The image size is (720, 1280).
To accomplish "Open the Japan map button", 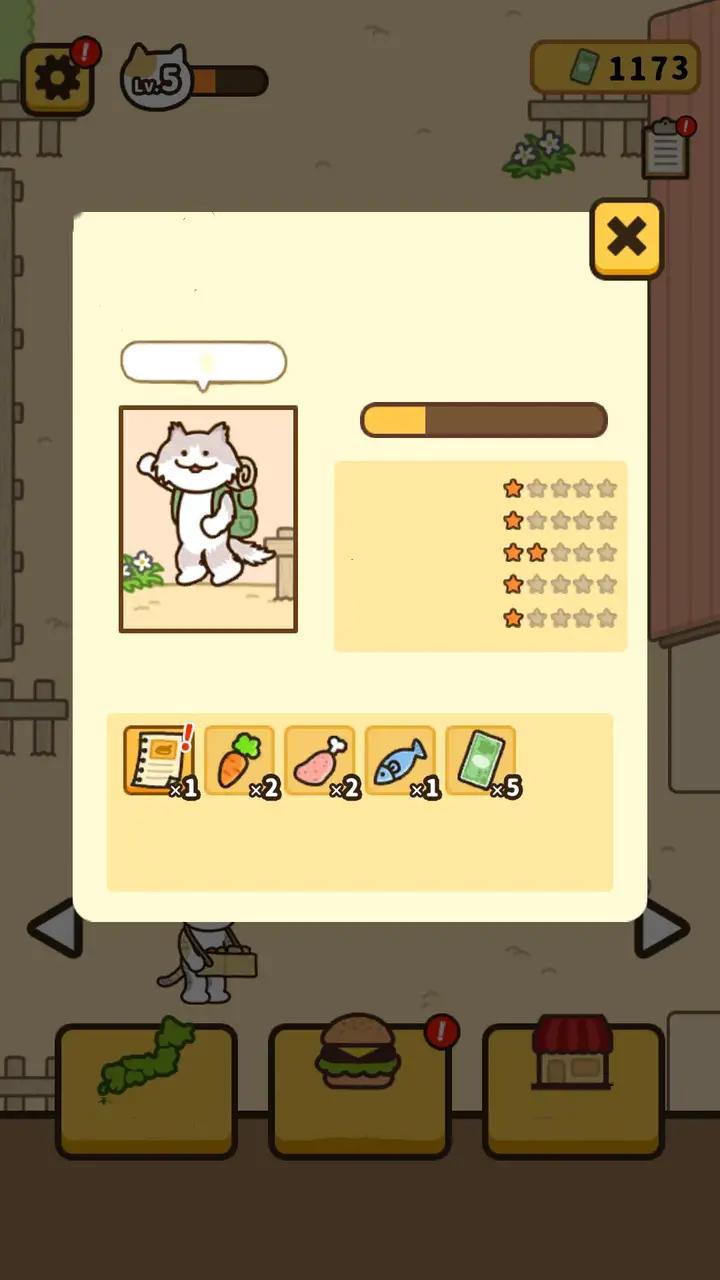I will (x=146, y=1091).
